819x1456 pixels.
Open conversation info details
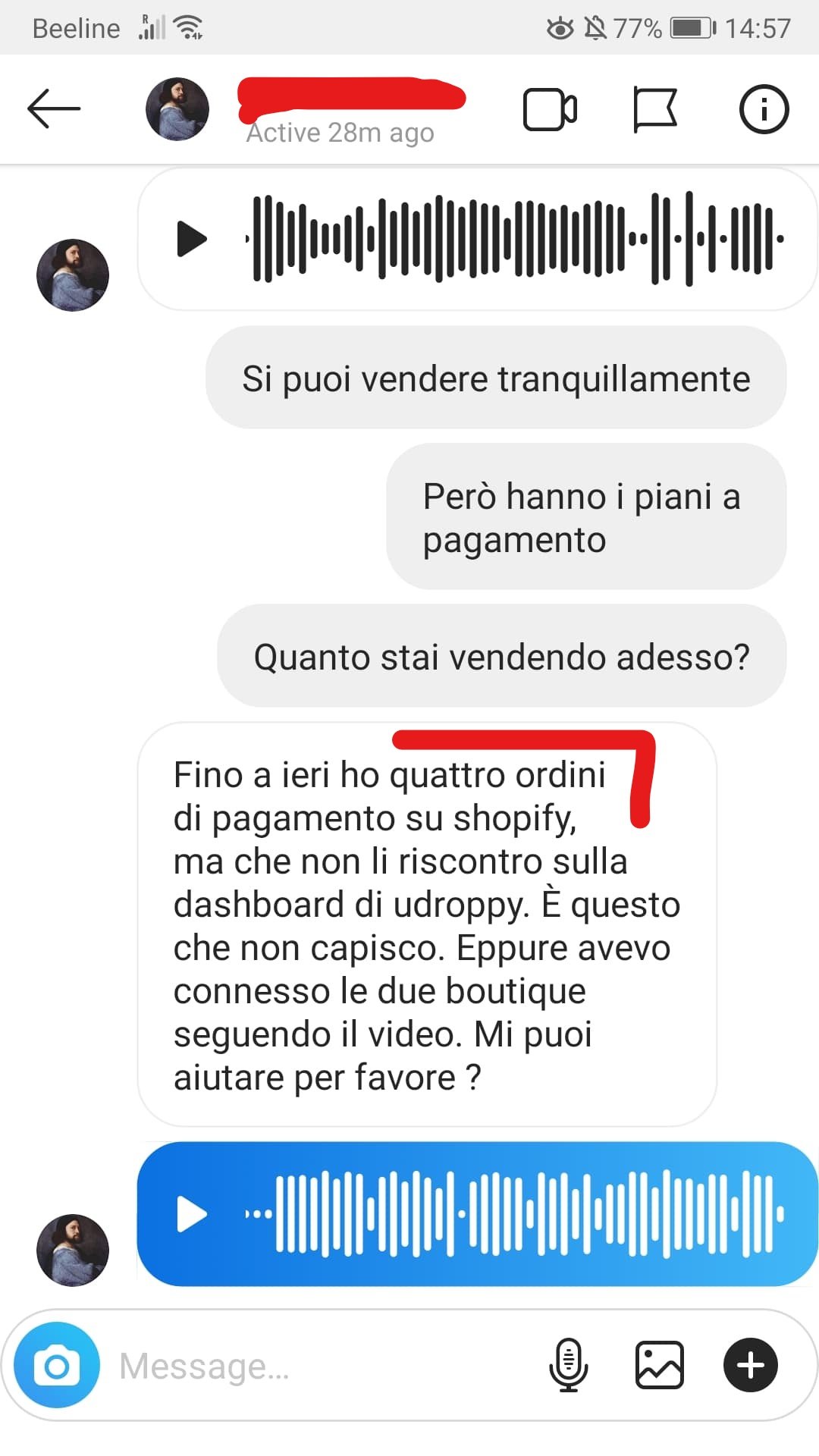pos(764,109)
